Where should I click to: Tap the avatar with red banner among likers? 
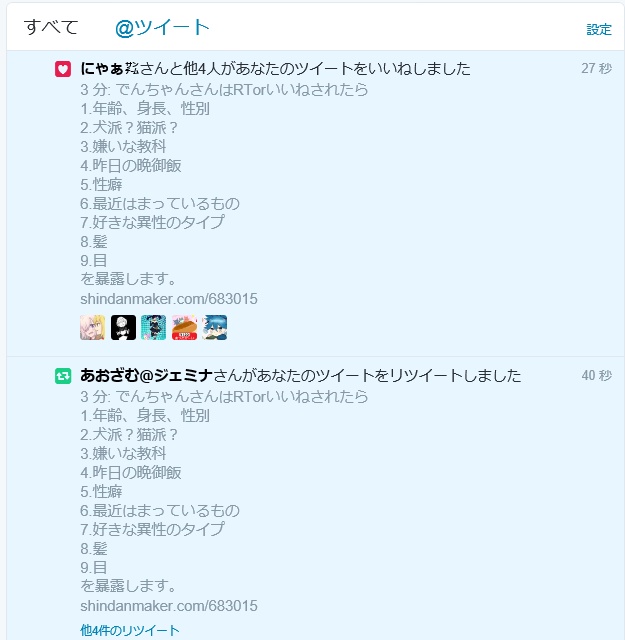click(184, 328)
